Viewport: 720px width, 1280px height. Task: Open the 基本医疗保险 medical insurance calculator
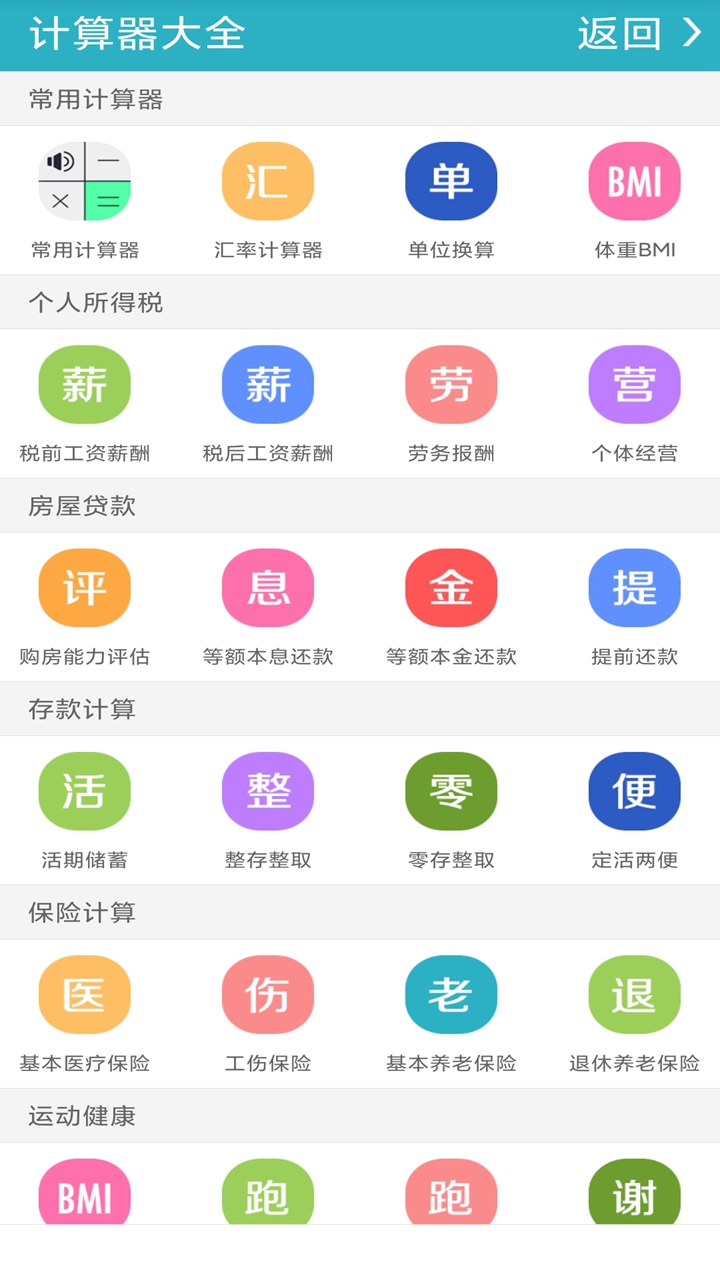tap(84, 994)
